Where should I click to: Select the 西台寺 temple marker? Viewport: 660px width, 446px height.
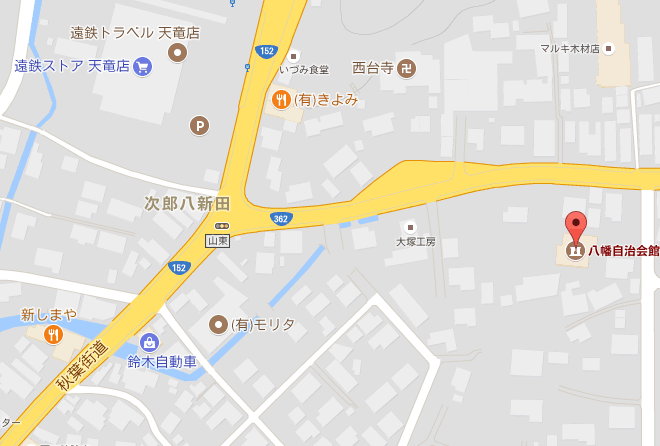[x=407, y=68]
